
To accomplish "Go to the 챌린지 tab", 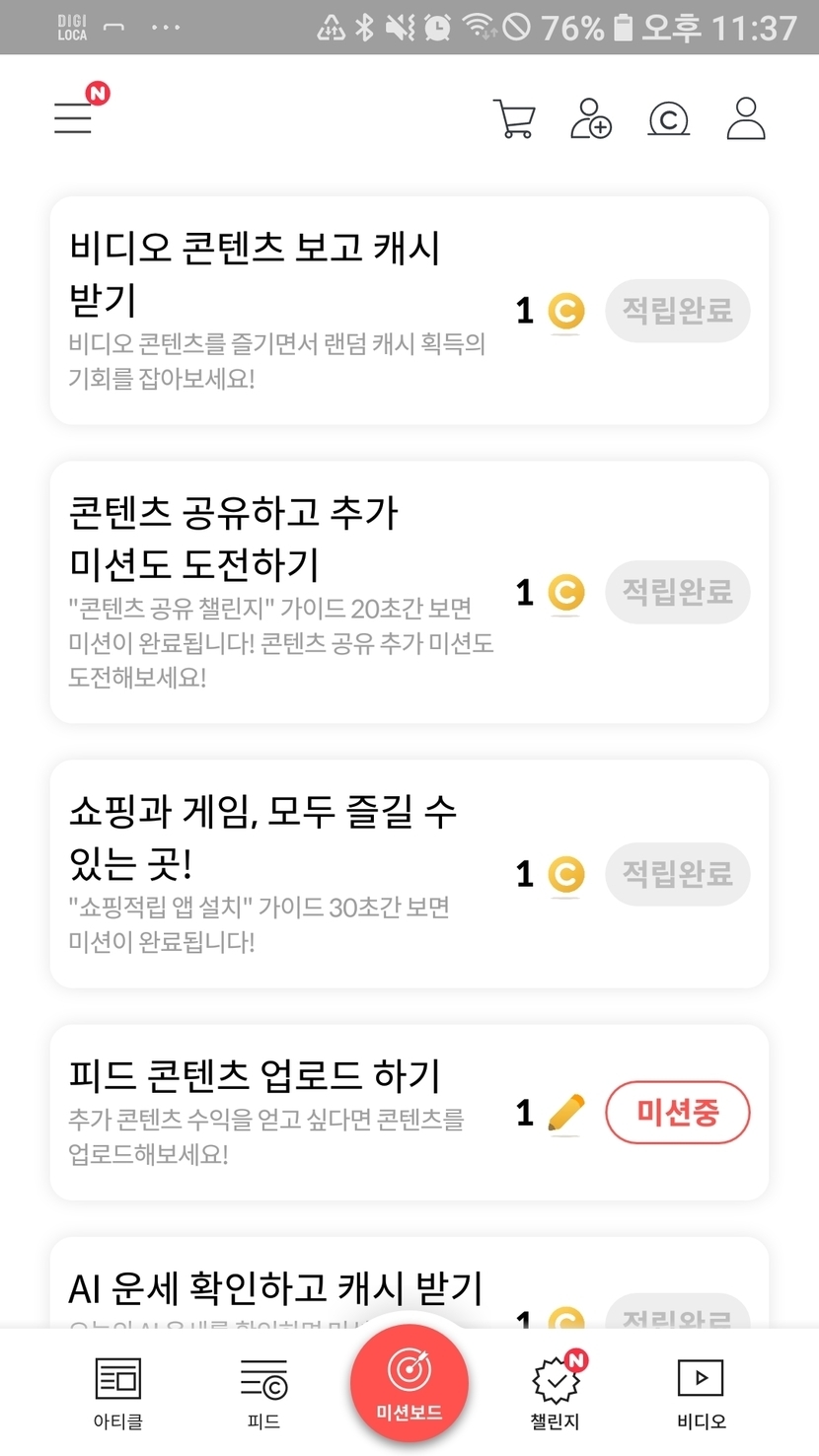I will coord(555,1393).
